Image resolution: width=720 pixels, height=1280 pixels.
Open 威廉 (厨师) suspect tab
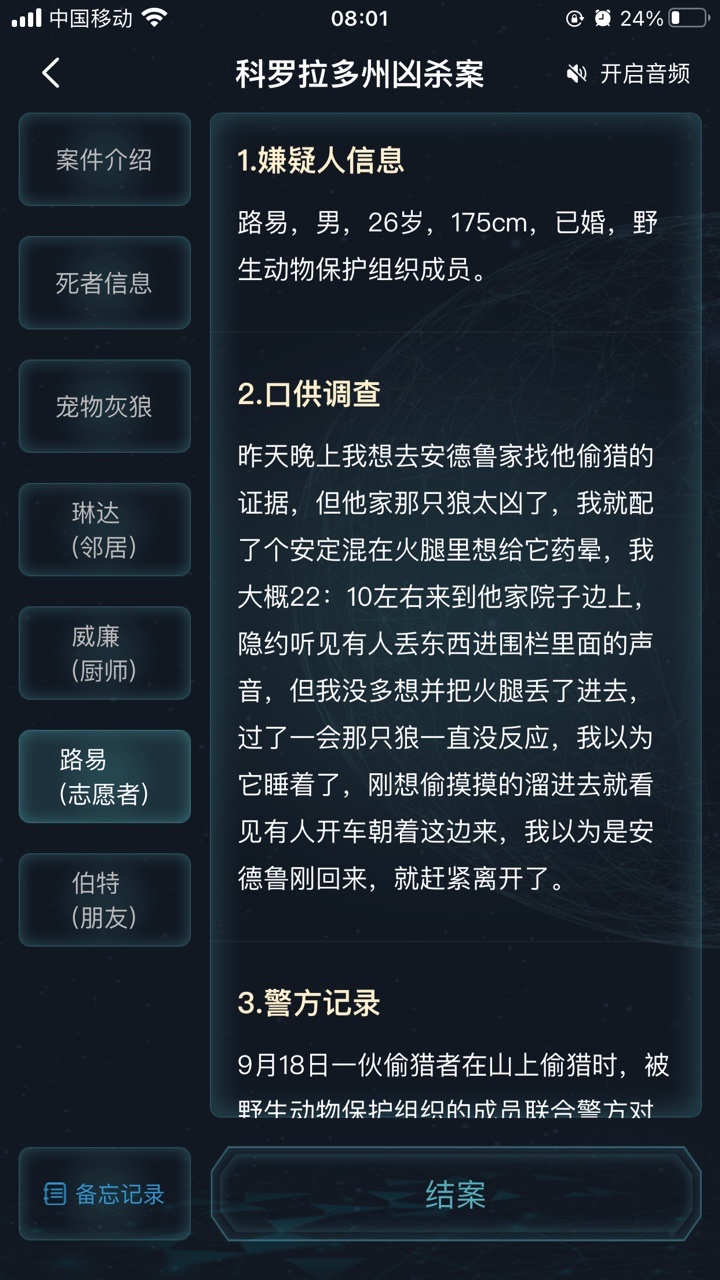pos(104,653)
